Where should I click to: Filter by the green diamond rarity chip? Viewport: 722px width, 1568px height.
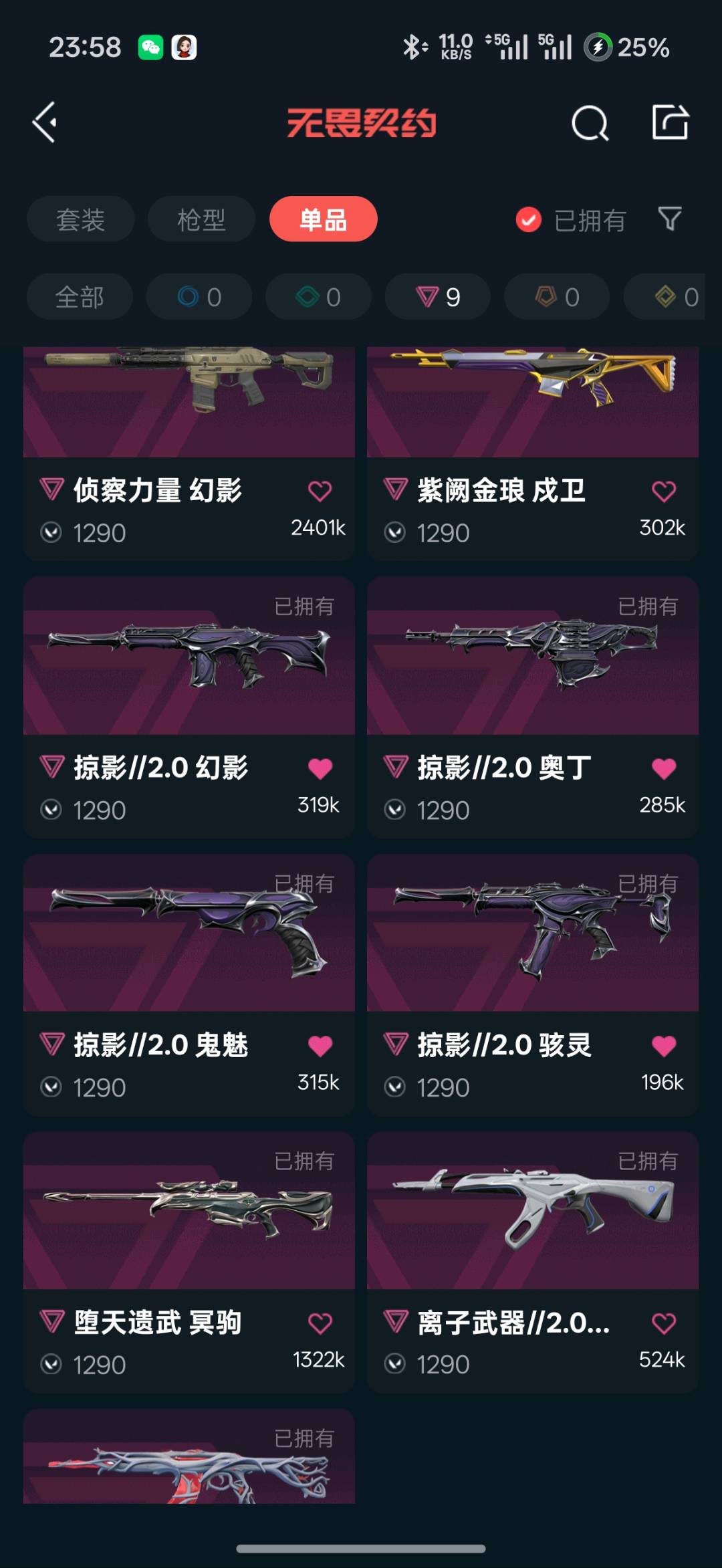[x=318, y=297]
